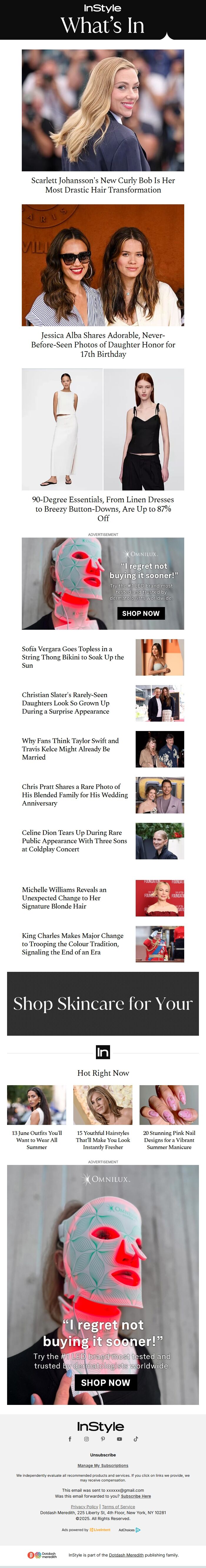Open the Celine Dion Coldplay concert story
The width and height of the screenshot is (206, 1568).
tap(74, 841)
